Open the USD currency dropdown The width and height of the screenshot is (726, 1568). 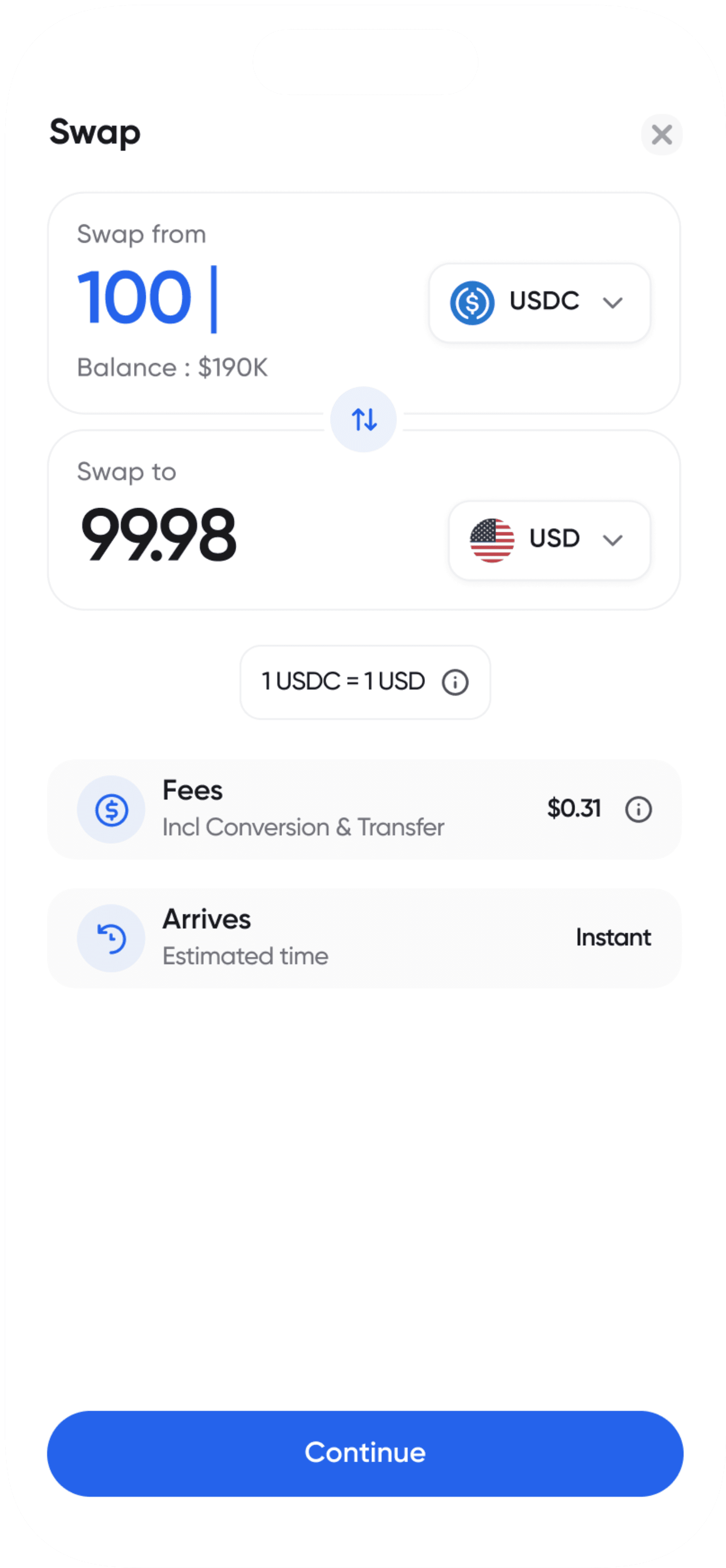[x=549, y=540]
